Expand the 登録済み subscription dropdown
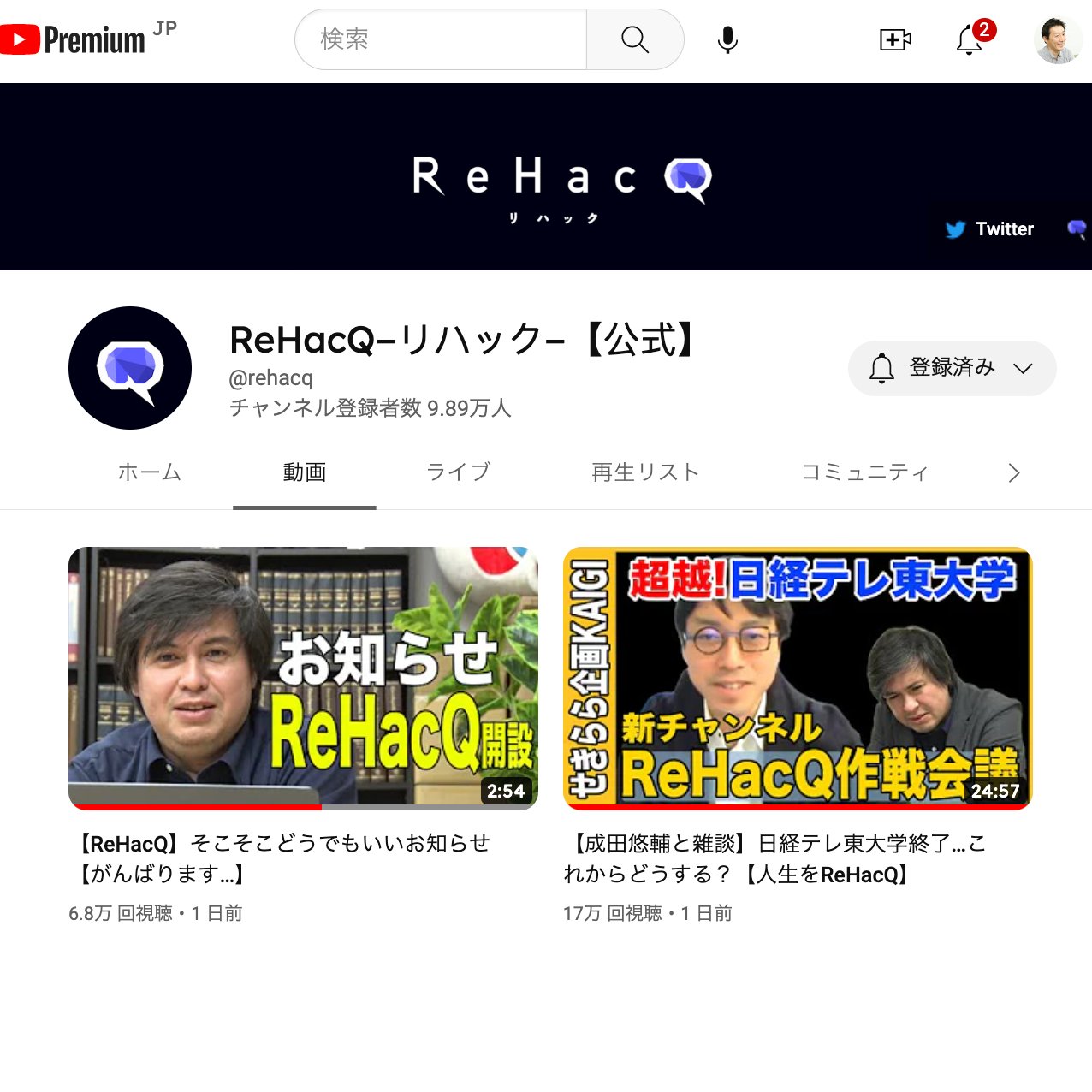Viewport: 1092px width, 1092px height. tap(952, 368)
